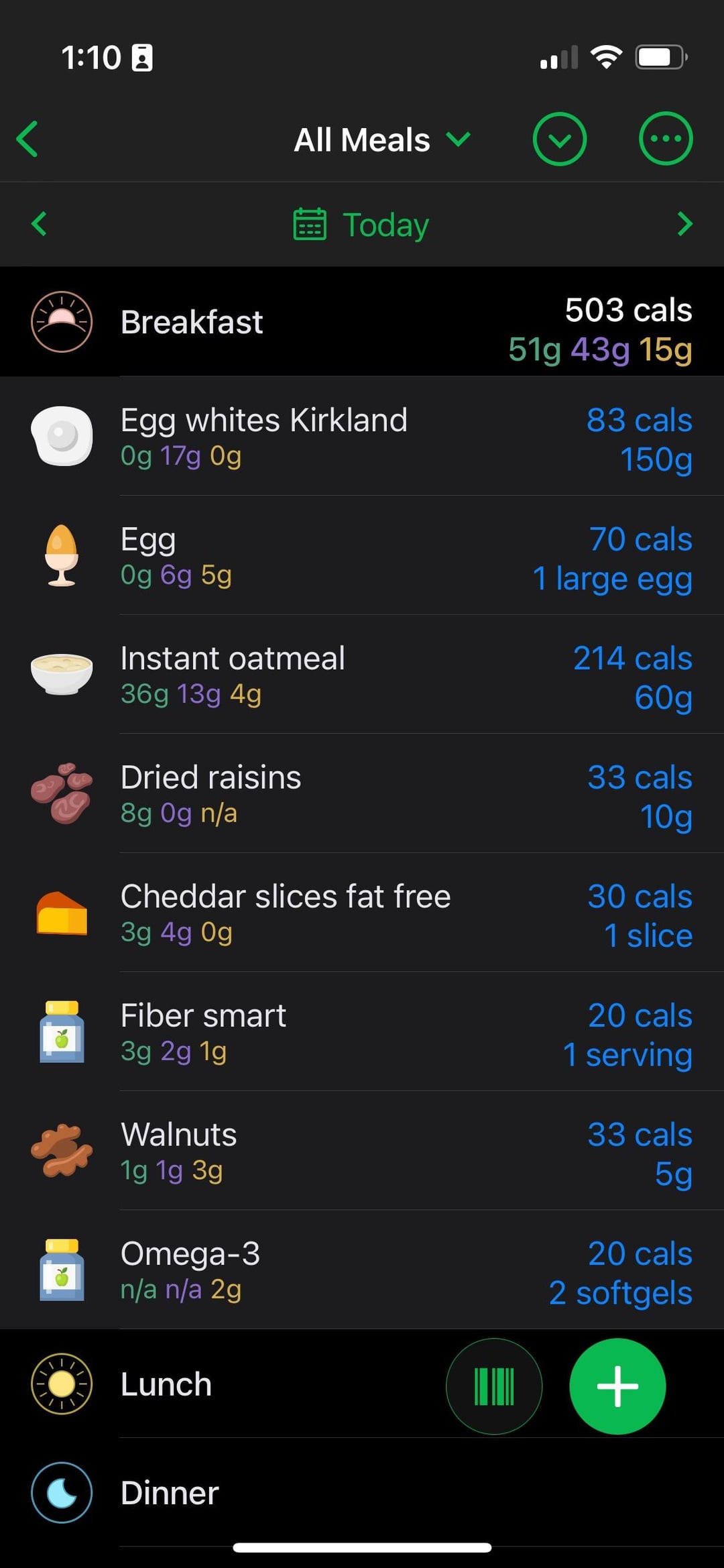Image resolution: width=724 pixels, height=1568 pixels.
Task: Open the Cheddar slices fat free entry
Action: (362, 913)
